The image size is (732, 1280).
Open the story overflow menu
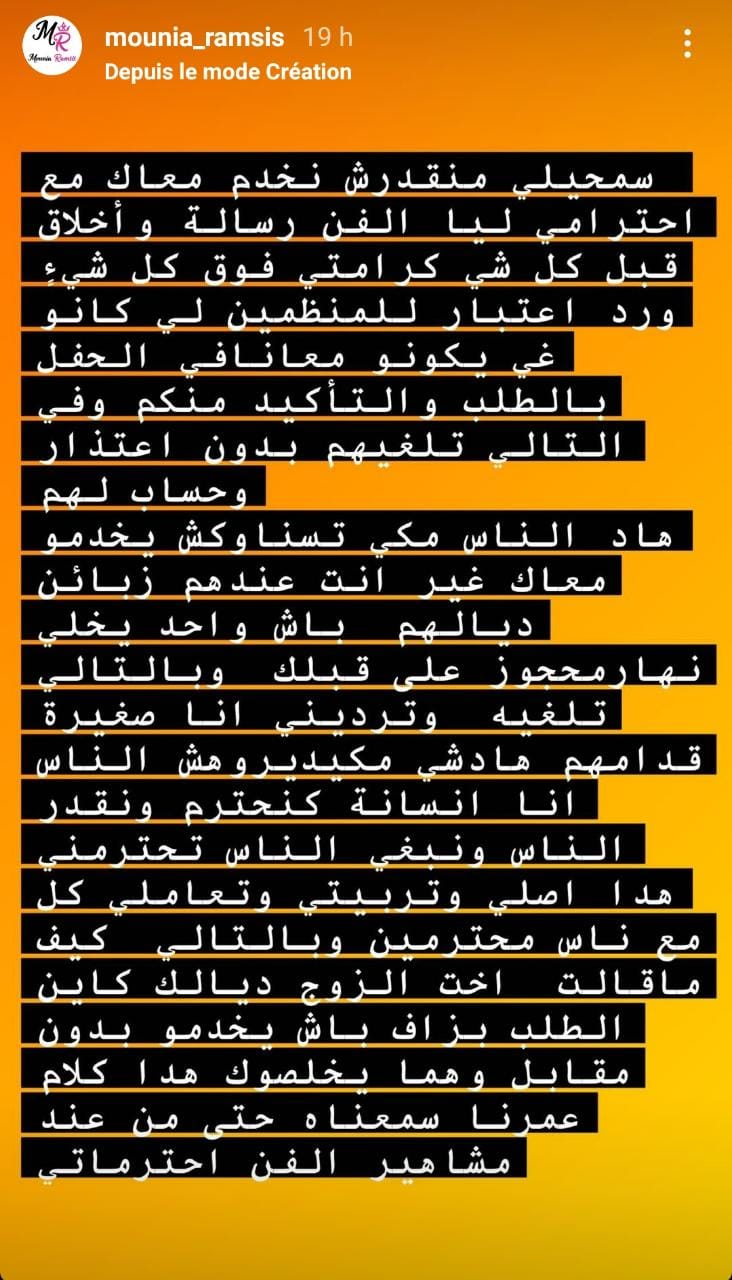click(x=687, y=44)
